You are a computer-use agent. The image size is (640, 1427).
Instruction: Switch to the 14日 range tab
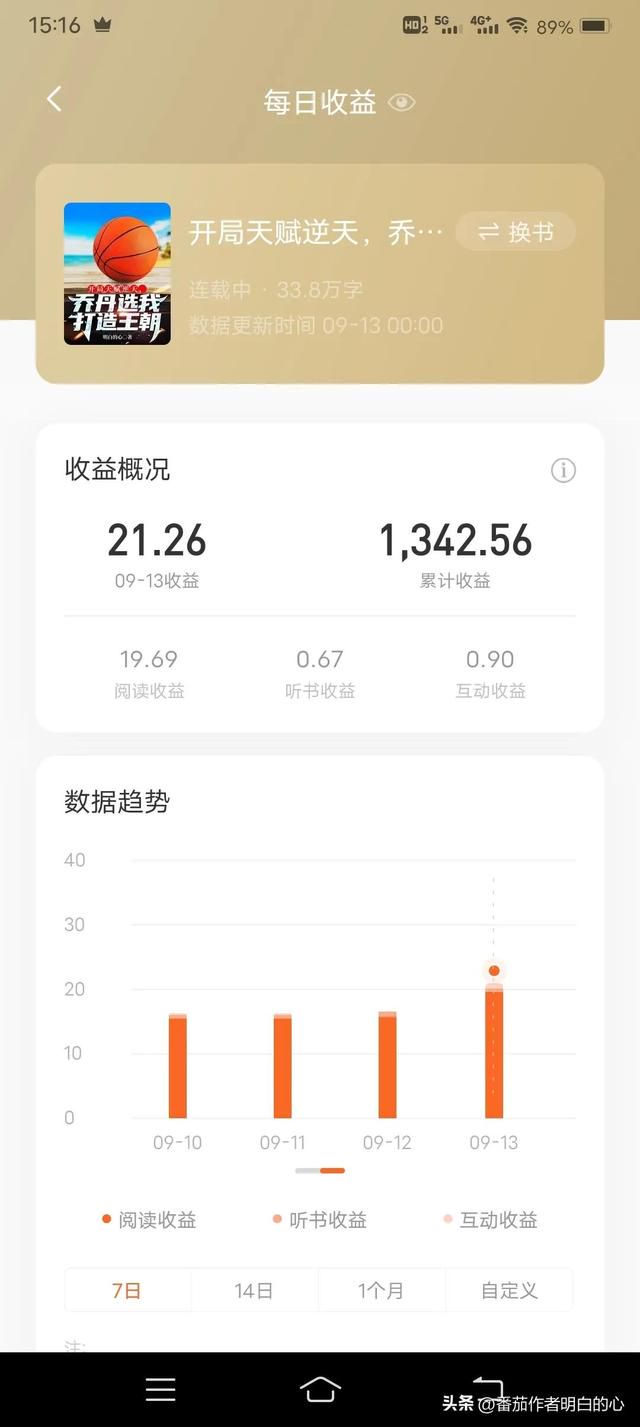coord(254,1290)
